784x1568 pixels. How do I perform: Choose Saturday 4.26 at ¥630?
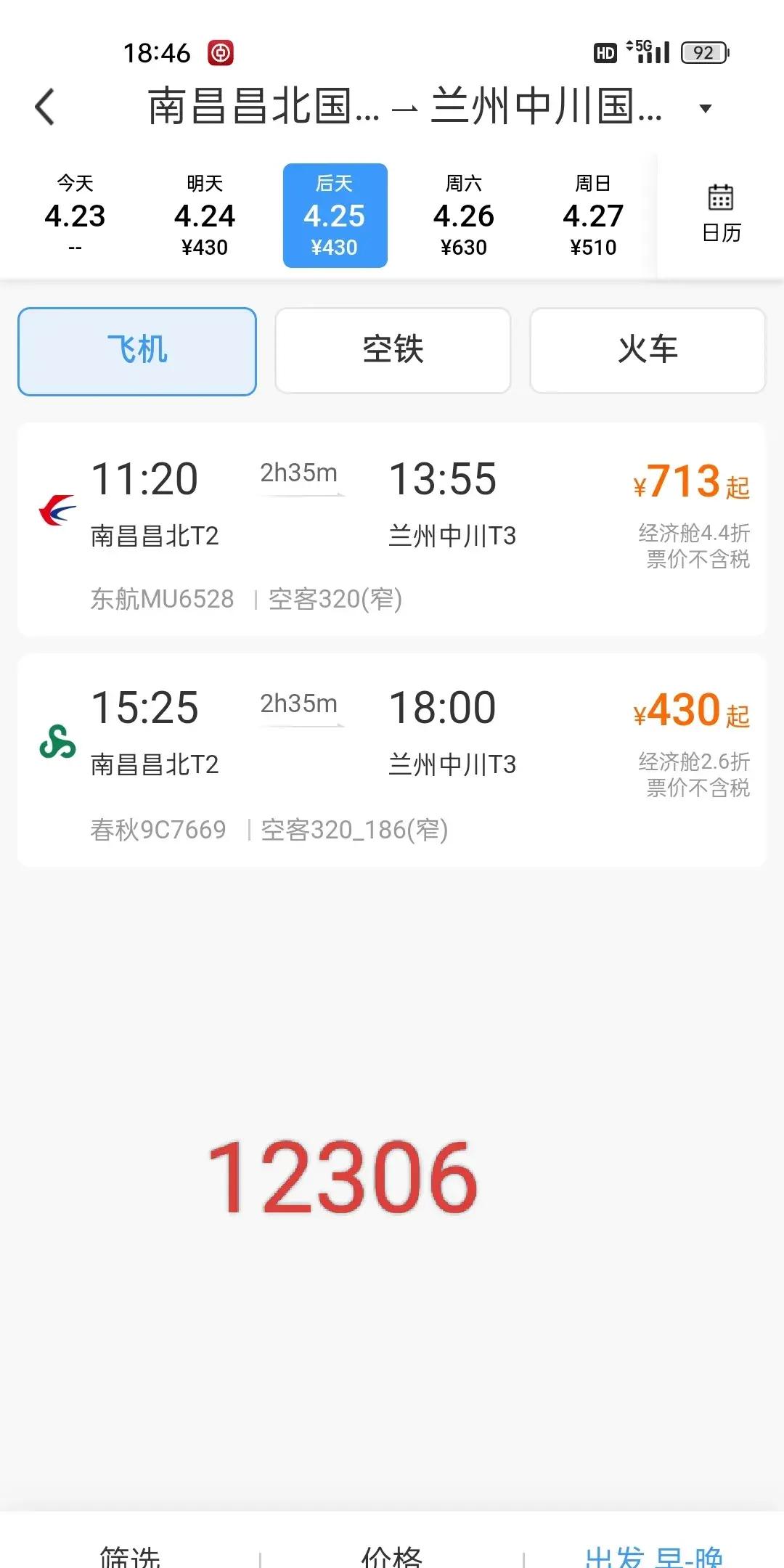click(x=464, y=216)
